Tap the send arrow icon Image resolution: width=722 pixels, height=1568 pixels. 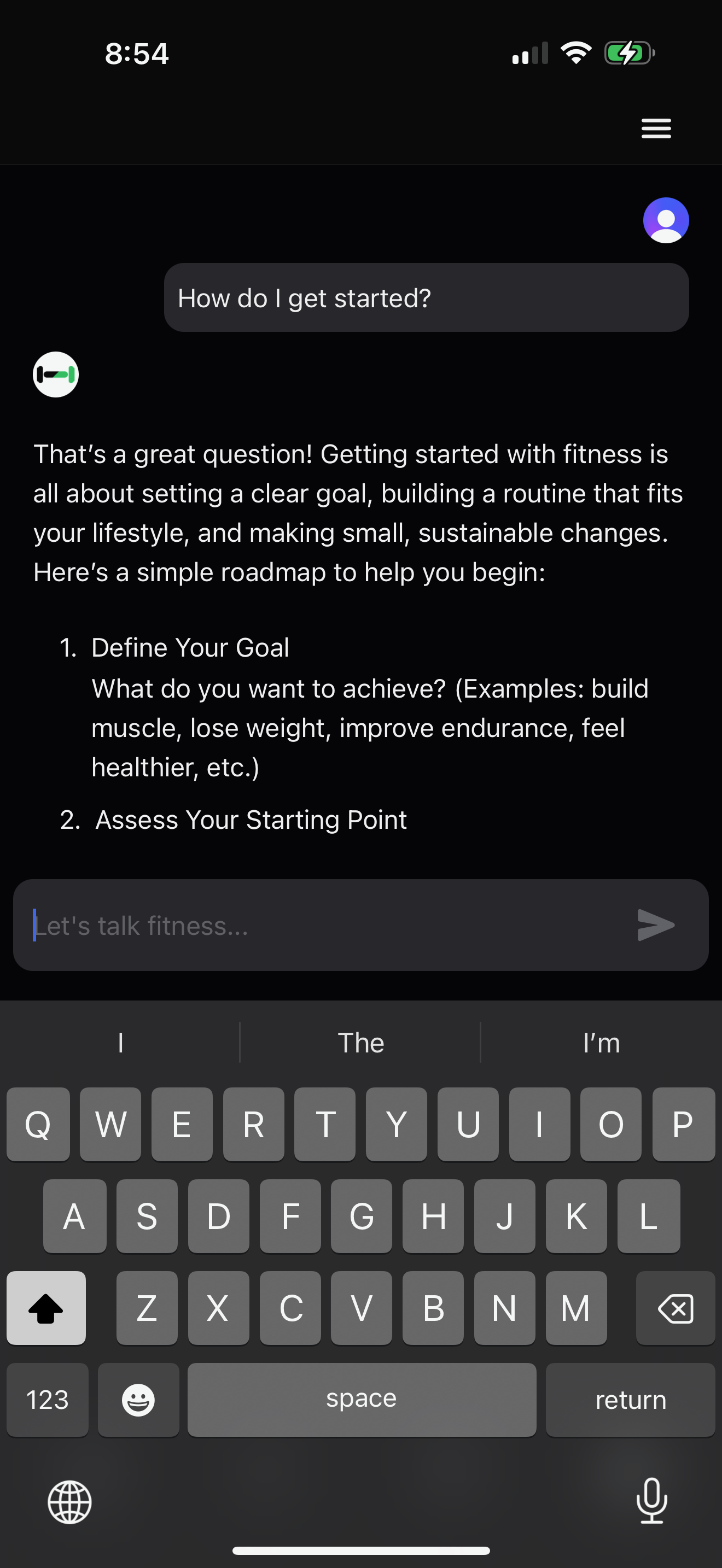pyautogui.click(x=655, y=925)
